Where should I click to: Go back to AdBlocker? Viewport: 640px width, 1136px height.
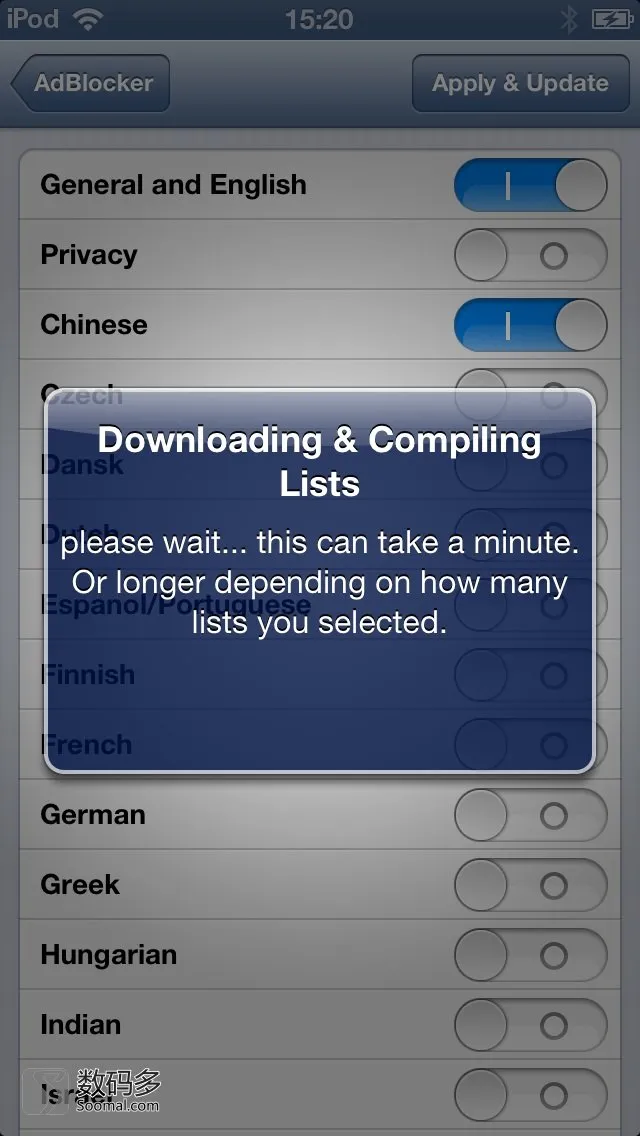click(x=91, y=83)
